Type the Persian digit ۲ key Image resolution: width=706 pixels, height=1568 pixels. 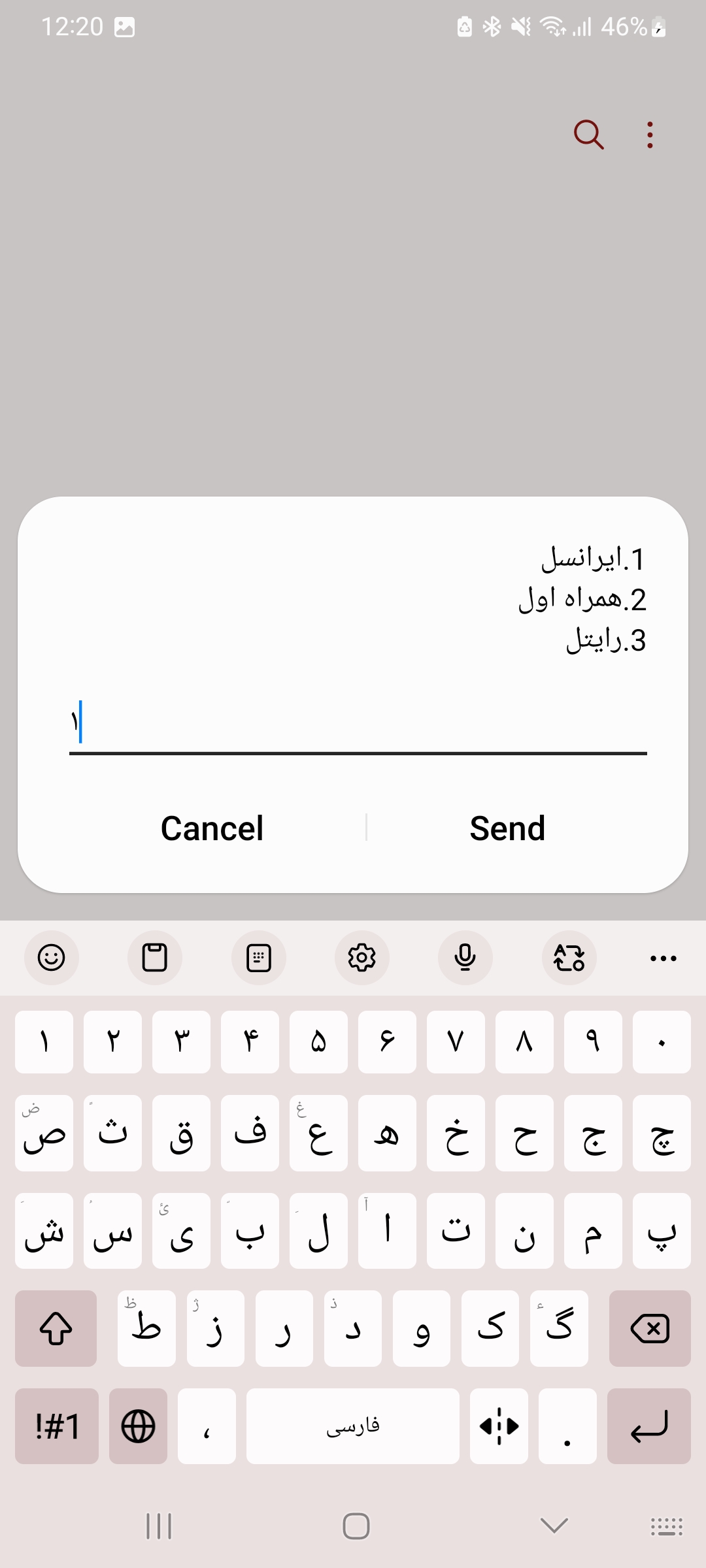[x=113, y=1041]
